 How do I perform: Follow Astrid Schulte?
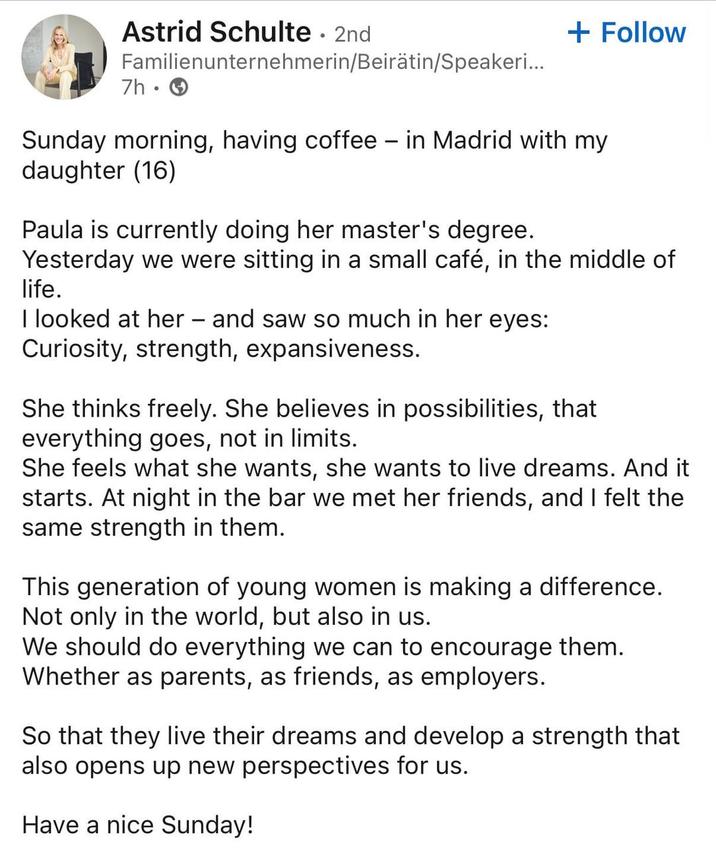[626, 33]
